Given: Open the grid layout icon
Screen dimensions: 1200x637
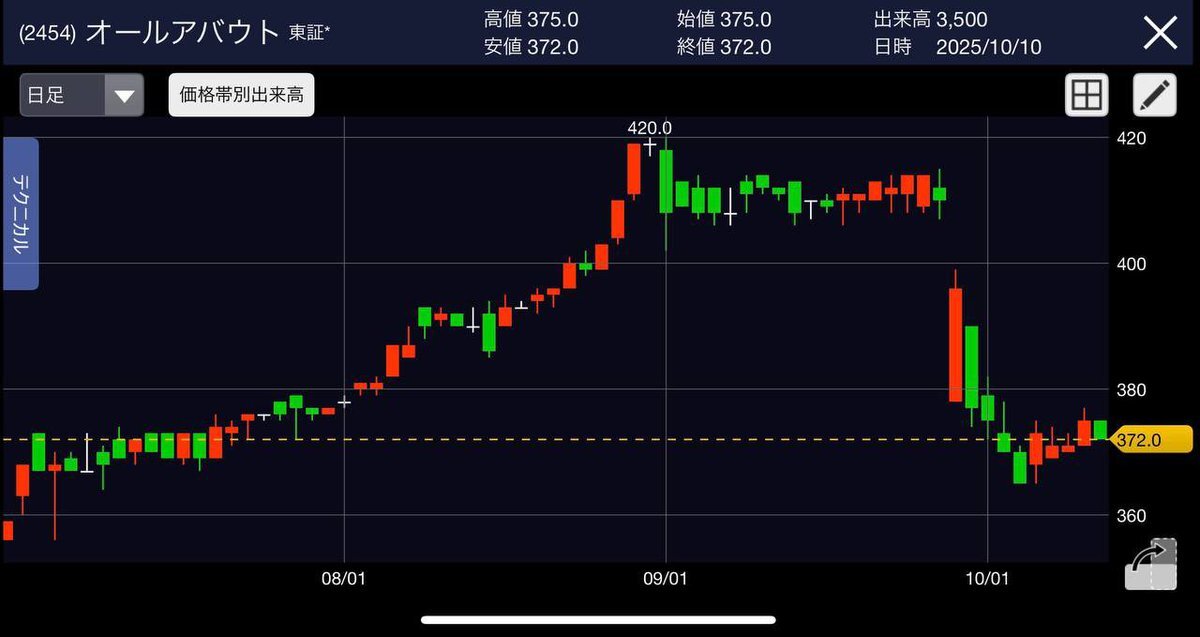Looking at the screenshot, I should click(x=1086, y=96).
